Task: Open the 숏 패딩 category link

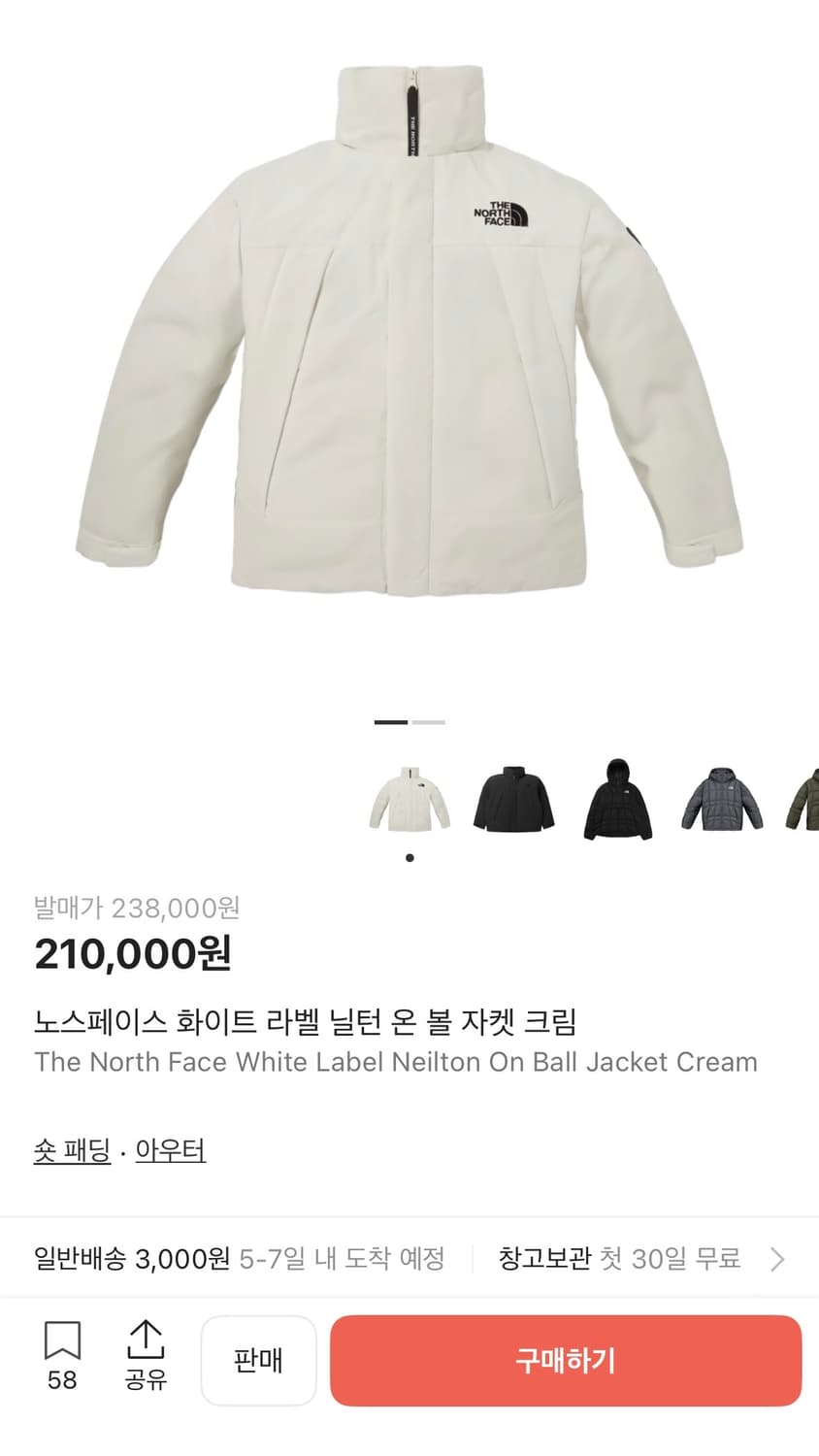Action: [72, 1150]
